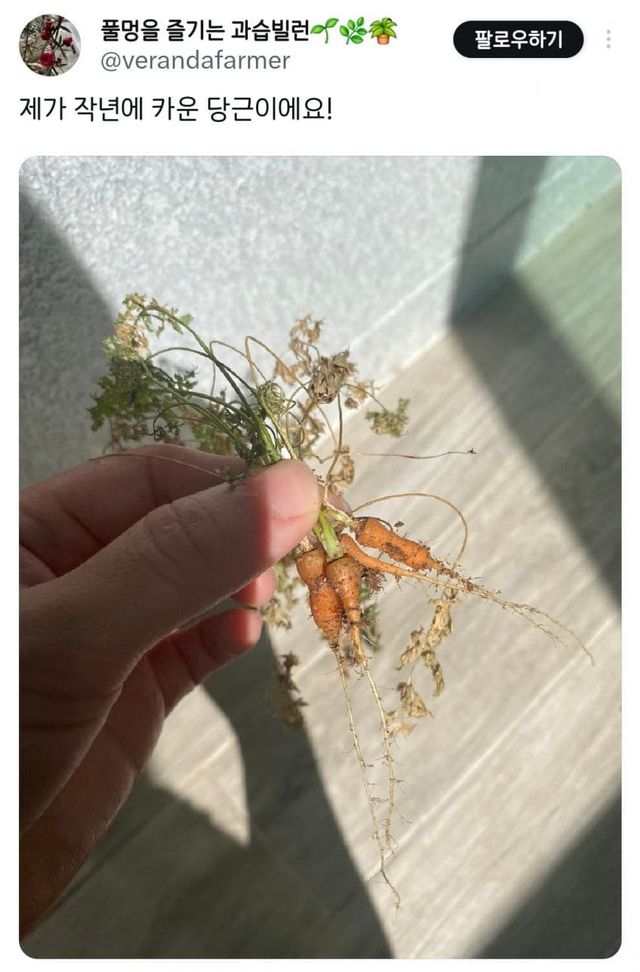Tap the 팔로우하기 follow button
Screen dimensions: 640x972
click(x=518, y=40)
